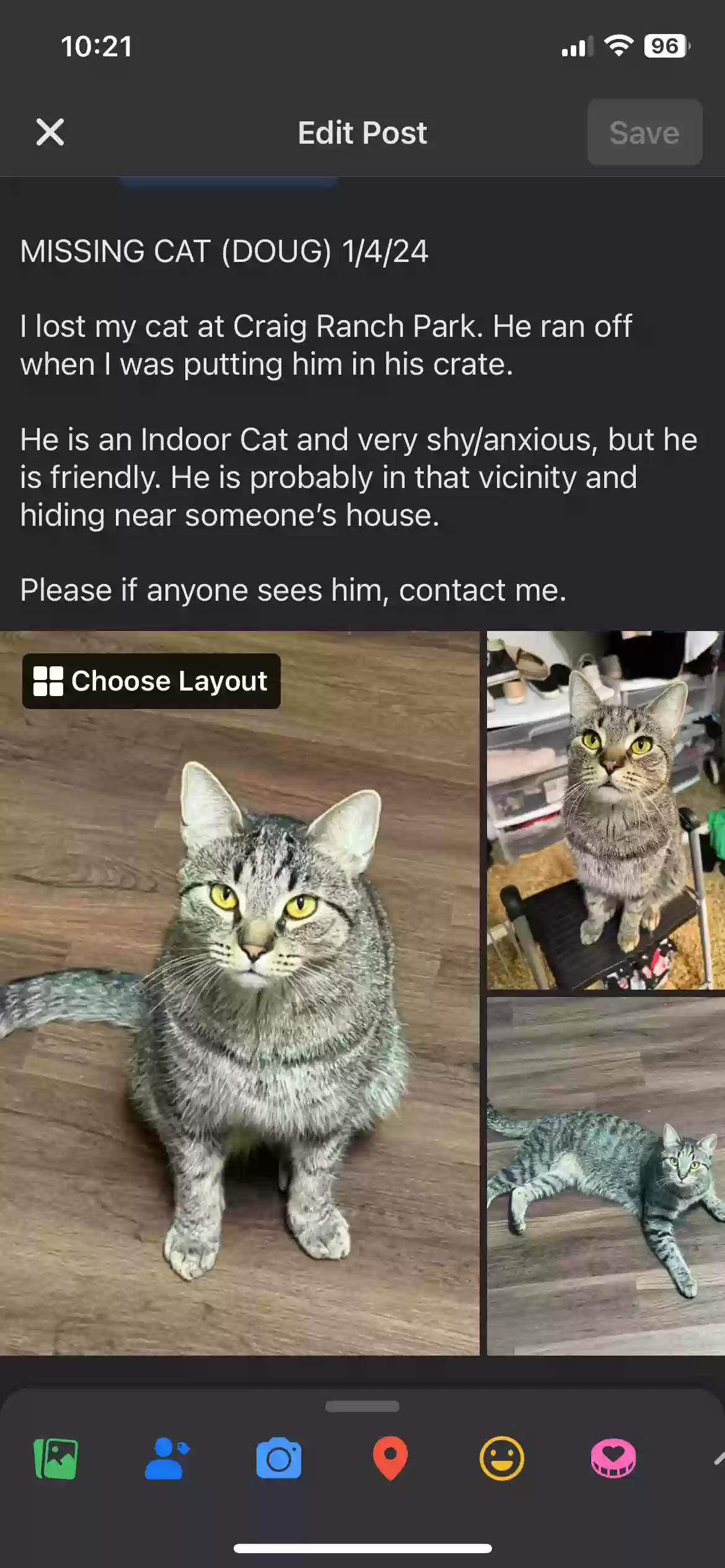Add a location with the red pin
725x1568 pixels.
[x=390, y=1458]
